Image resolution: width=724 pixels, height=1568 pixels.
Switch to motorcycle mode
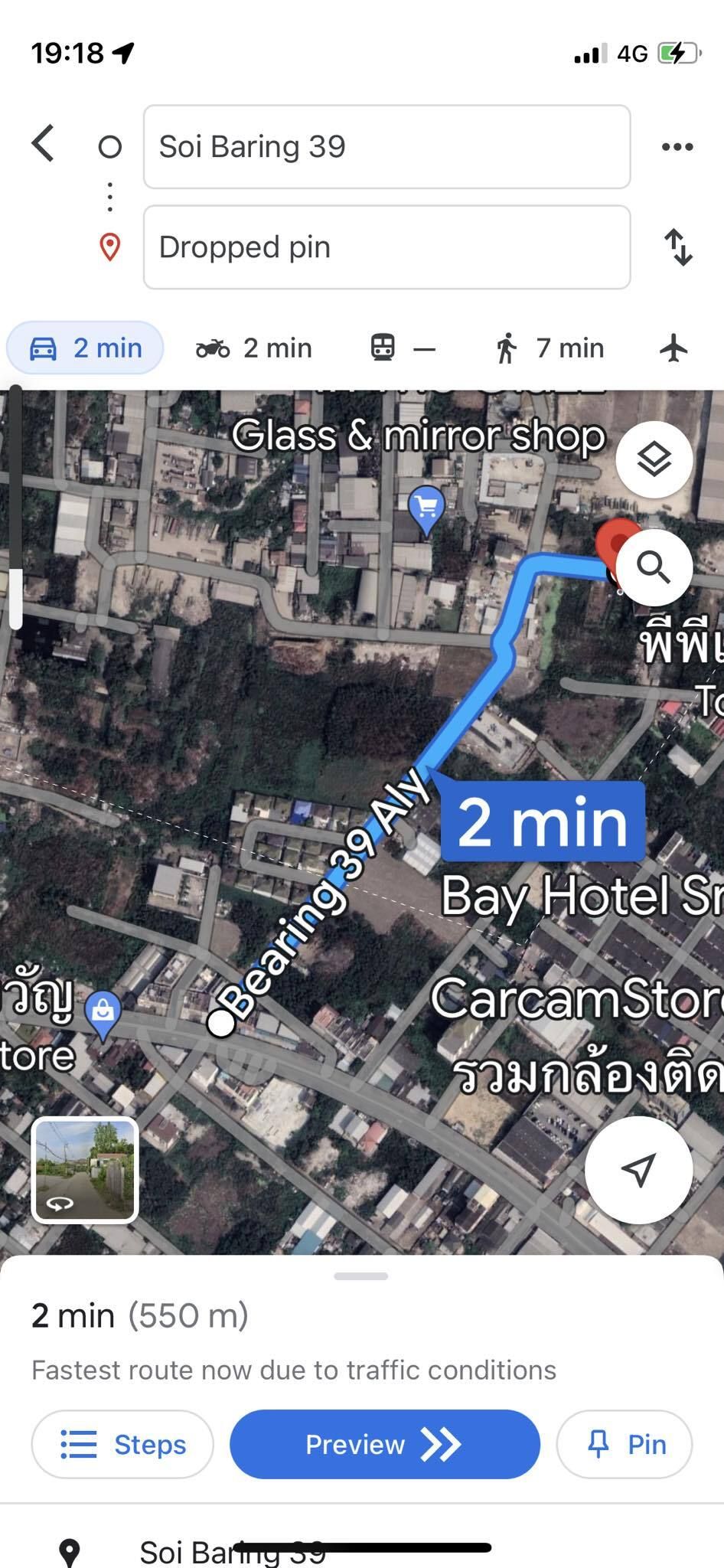pos(254,348)
